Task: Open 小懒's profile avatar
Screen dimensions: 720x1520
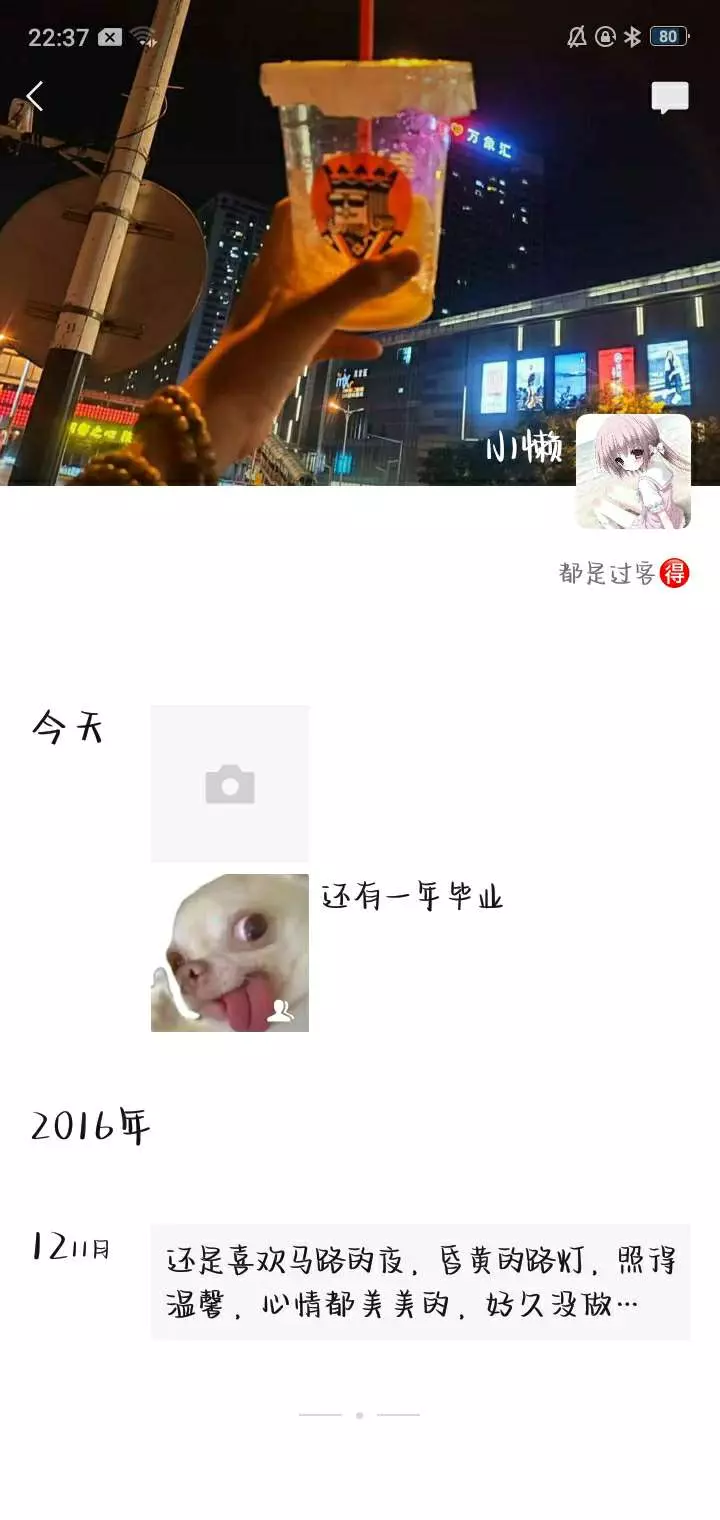Action: coord(633,471)
